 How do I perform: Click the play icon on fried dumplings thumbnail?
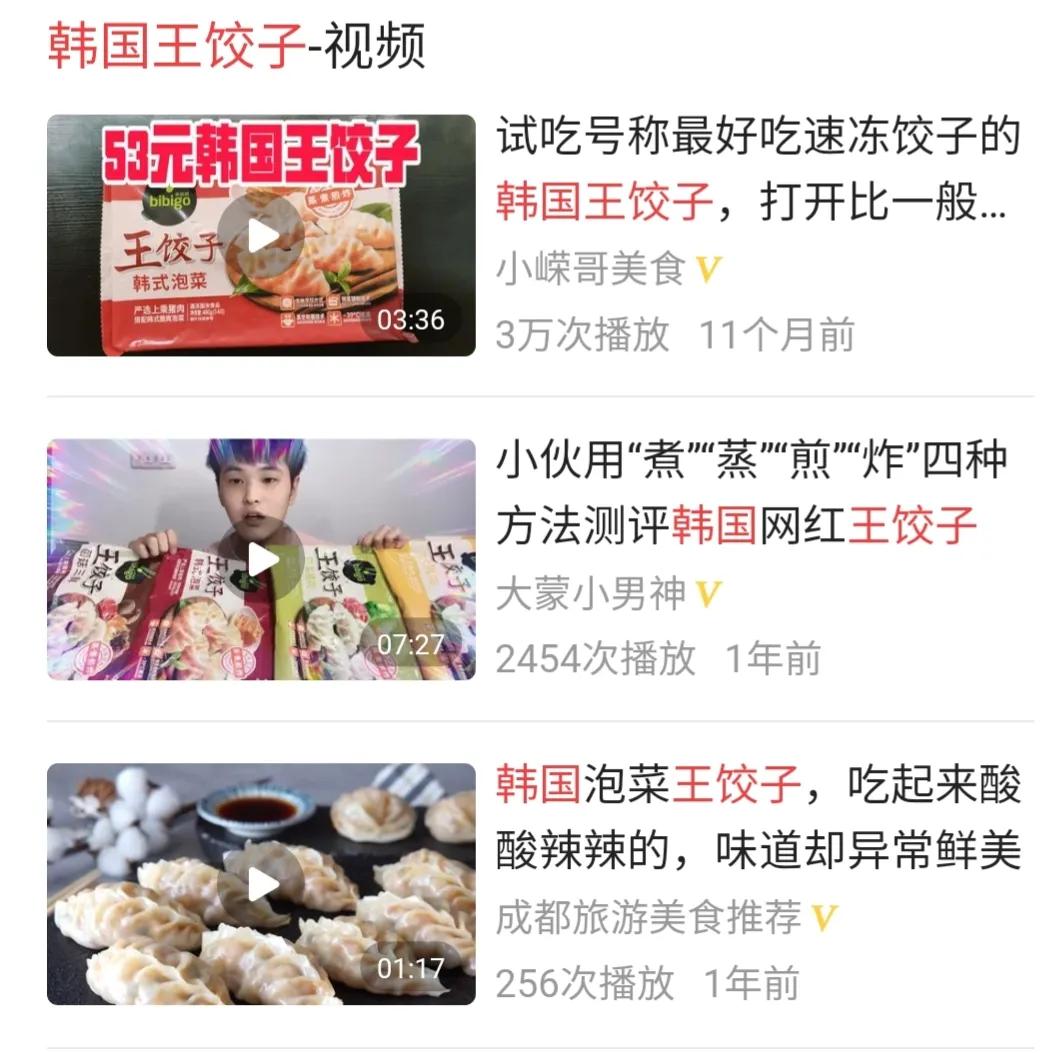pyautogui.click(x=262, y=882)
